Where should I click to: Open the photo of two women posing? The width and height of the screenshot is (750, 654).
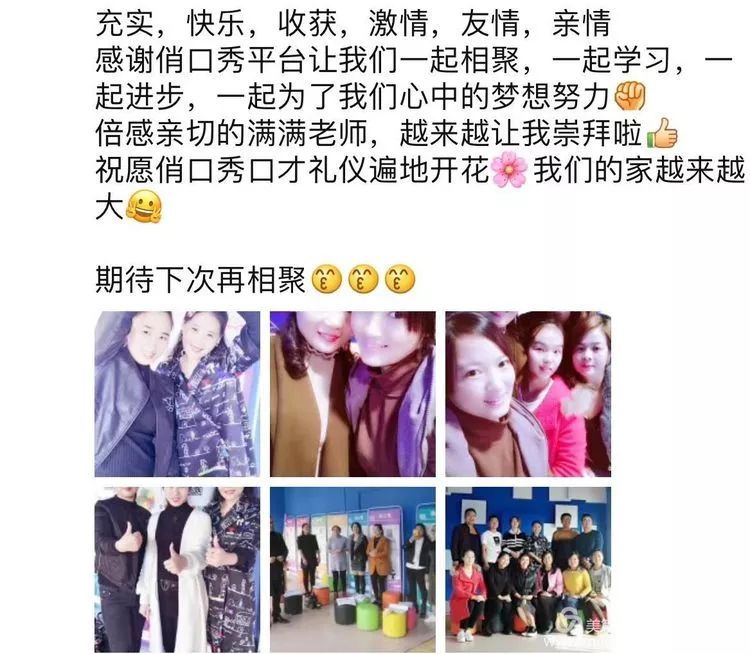pyautogui.click(x=177, y=393)
